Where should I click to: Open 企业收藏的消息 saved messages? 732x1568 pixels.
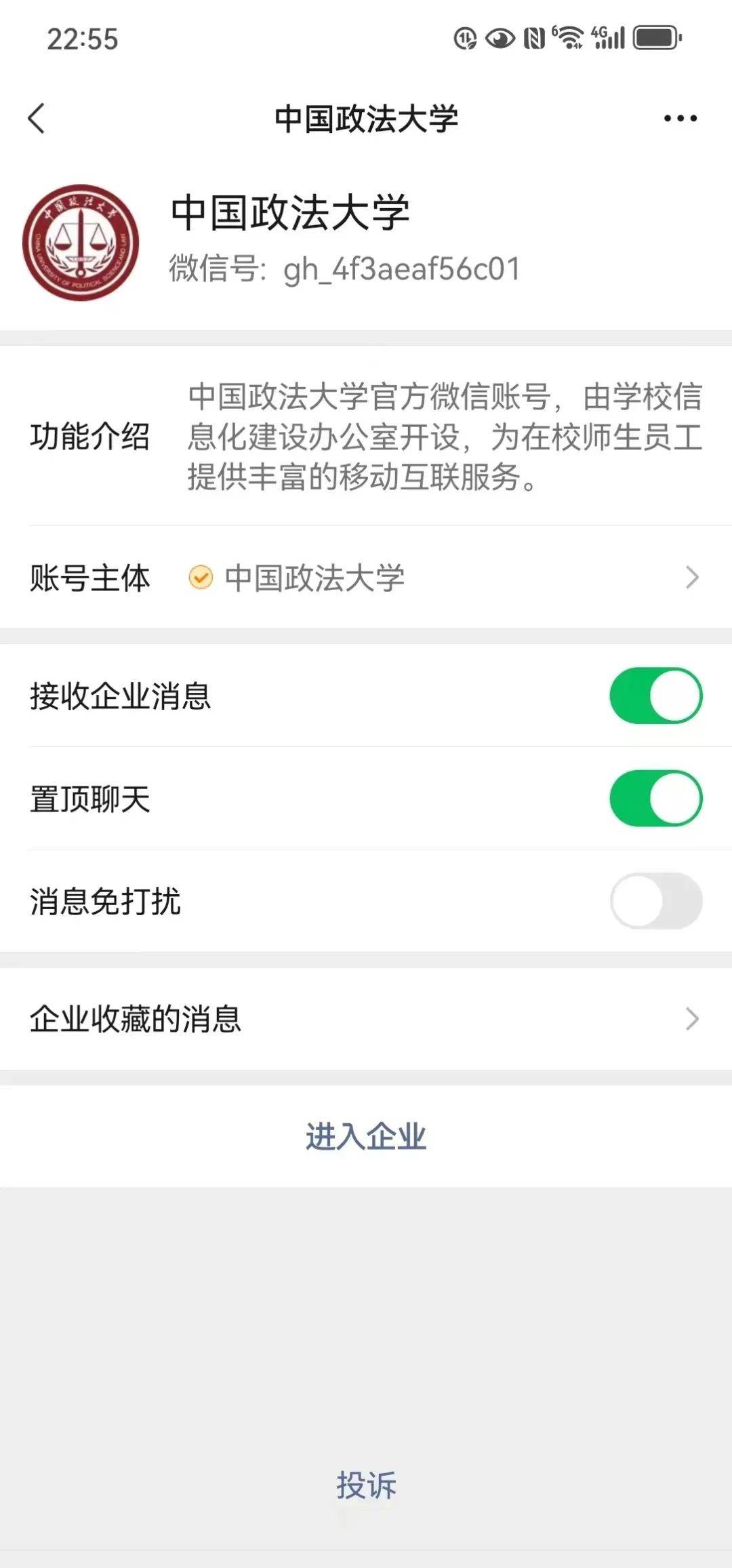pyautogui.click(x=366, y=1019)
